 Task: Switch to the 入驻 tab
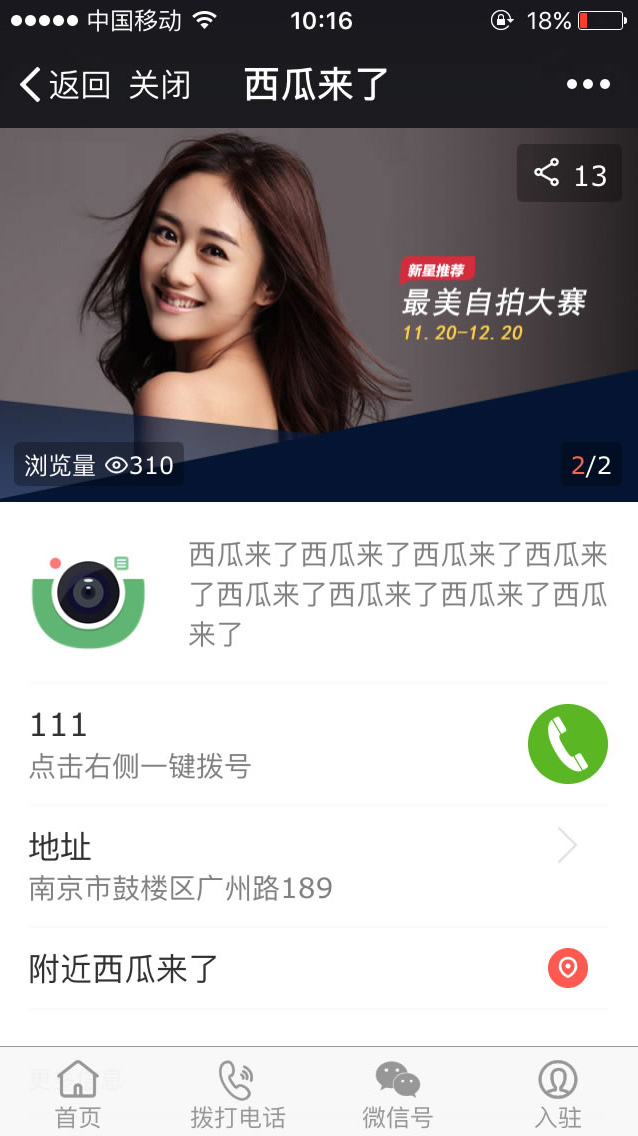(558, 1094)
